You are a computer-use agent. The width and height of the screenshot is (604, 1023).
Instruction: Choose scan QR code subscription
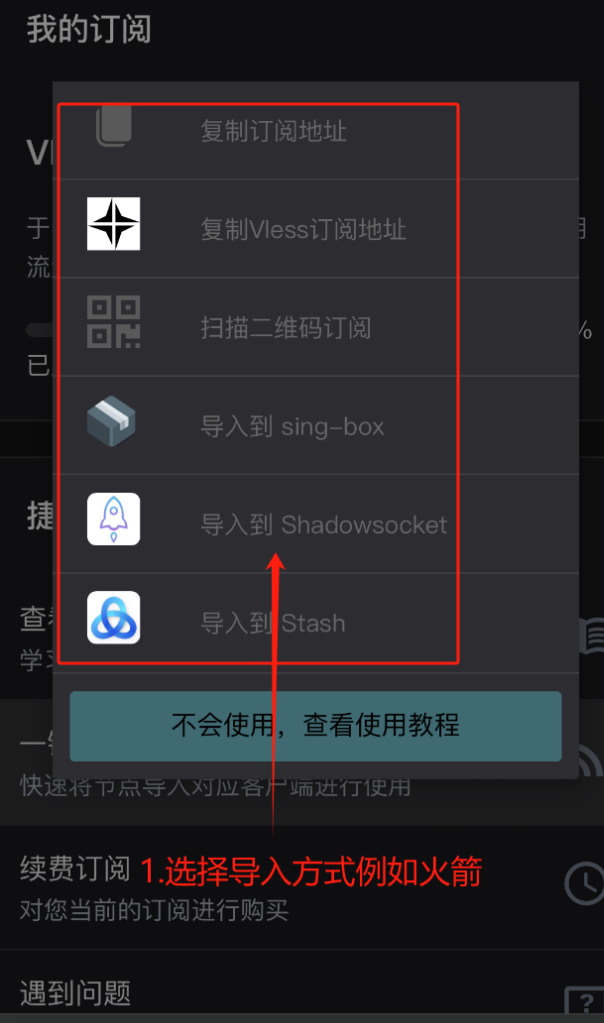tap(286, 328)
